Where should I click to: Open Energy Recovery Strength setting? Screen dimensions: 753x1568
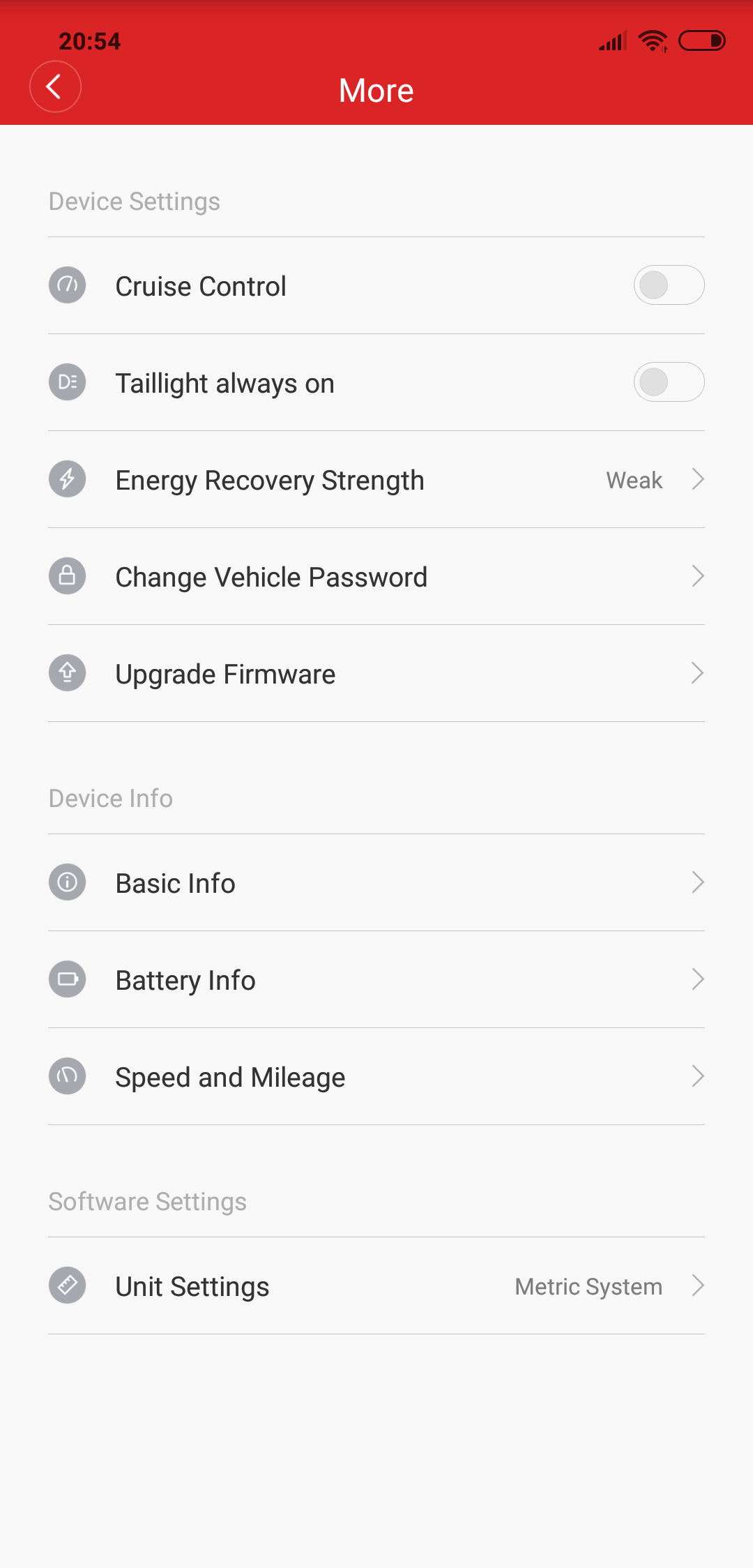pyautogui.click(x=376, y=480)
